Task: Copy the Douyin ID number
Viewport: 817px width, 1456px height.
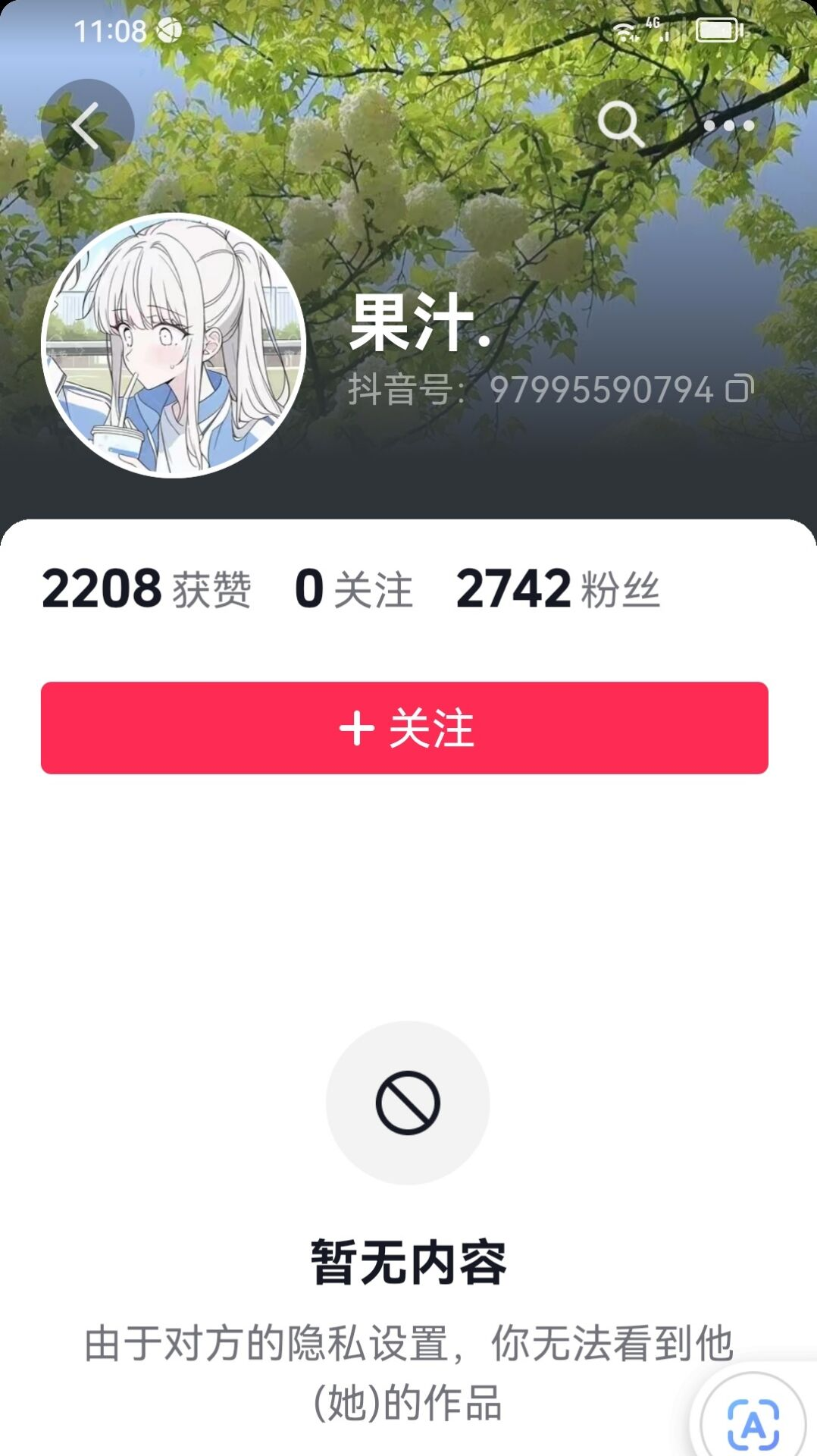Action: (740, 388)
